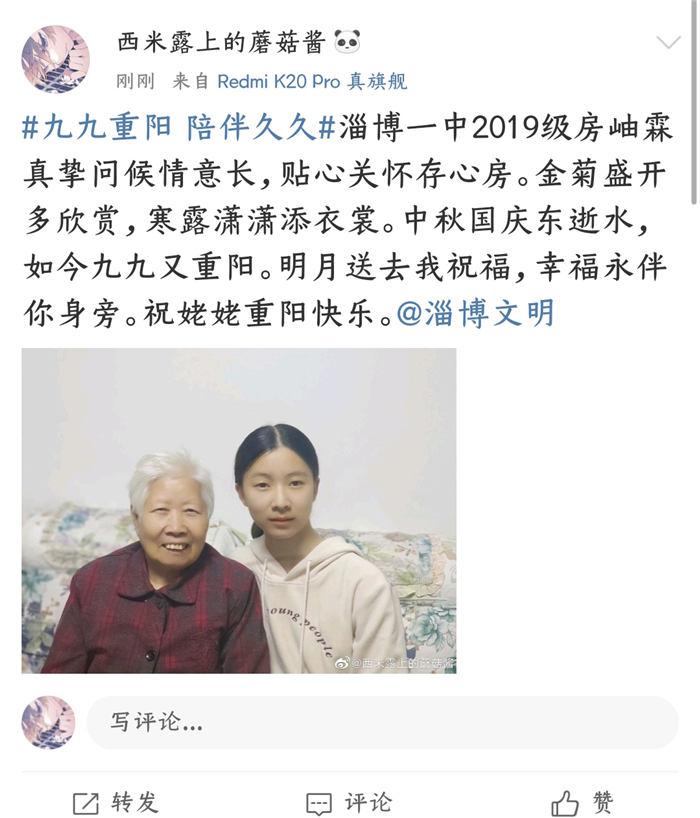Screen dimensions: 700x818
Task: Like this post with 赞
Action: coord(582,802)
